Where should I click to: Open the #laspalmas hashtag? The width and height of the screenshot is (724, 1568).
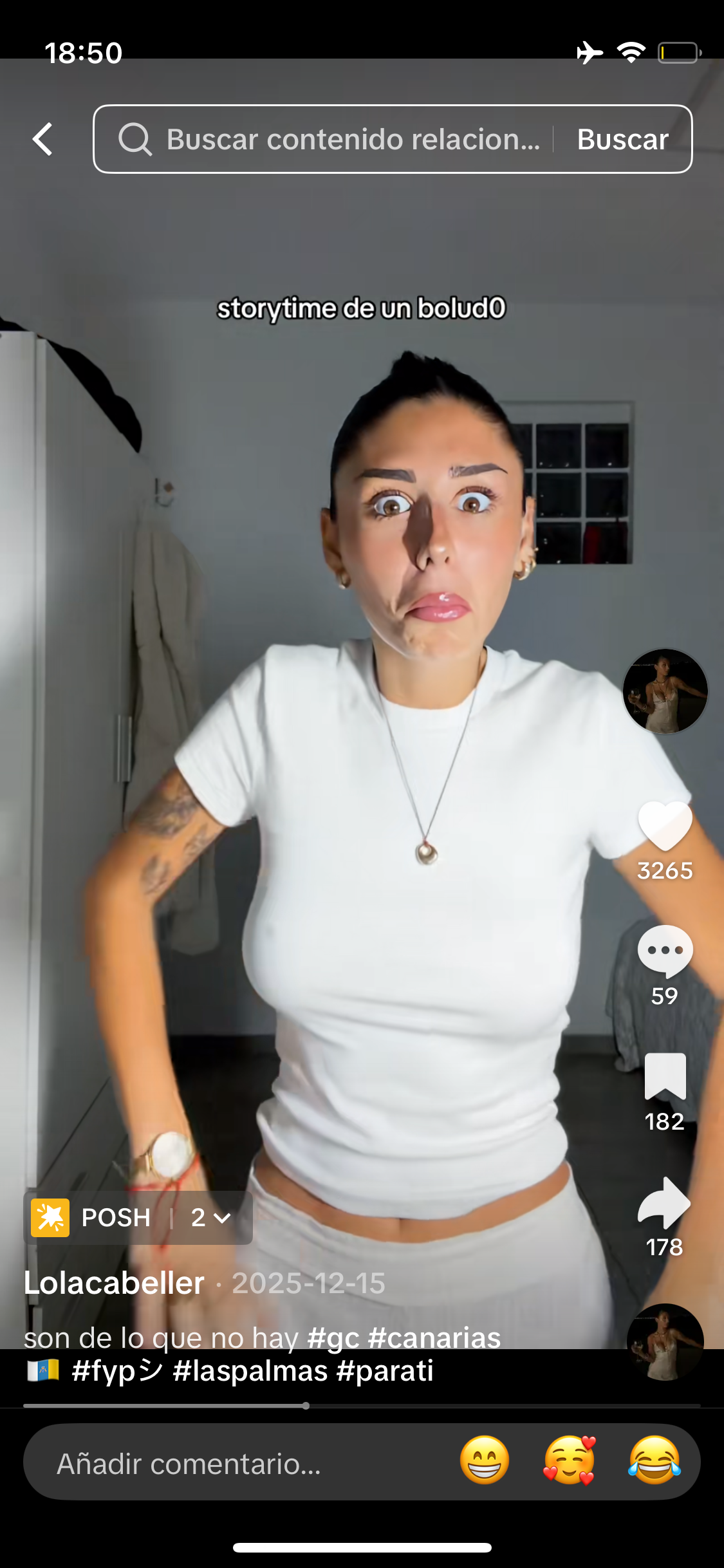[x=250, y=1371]
